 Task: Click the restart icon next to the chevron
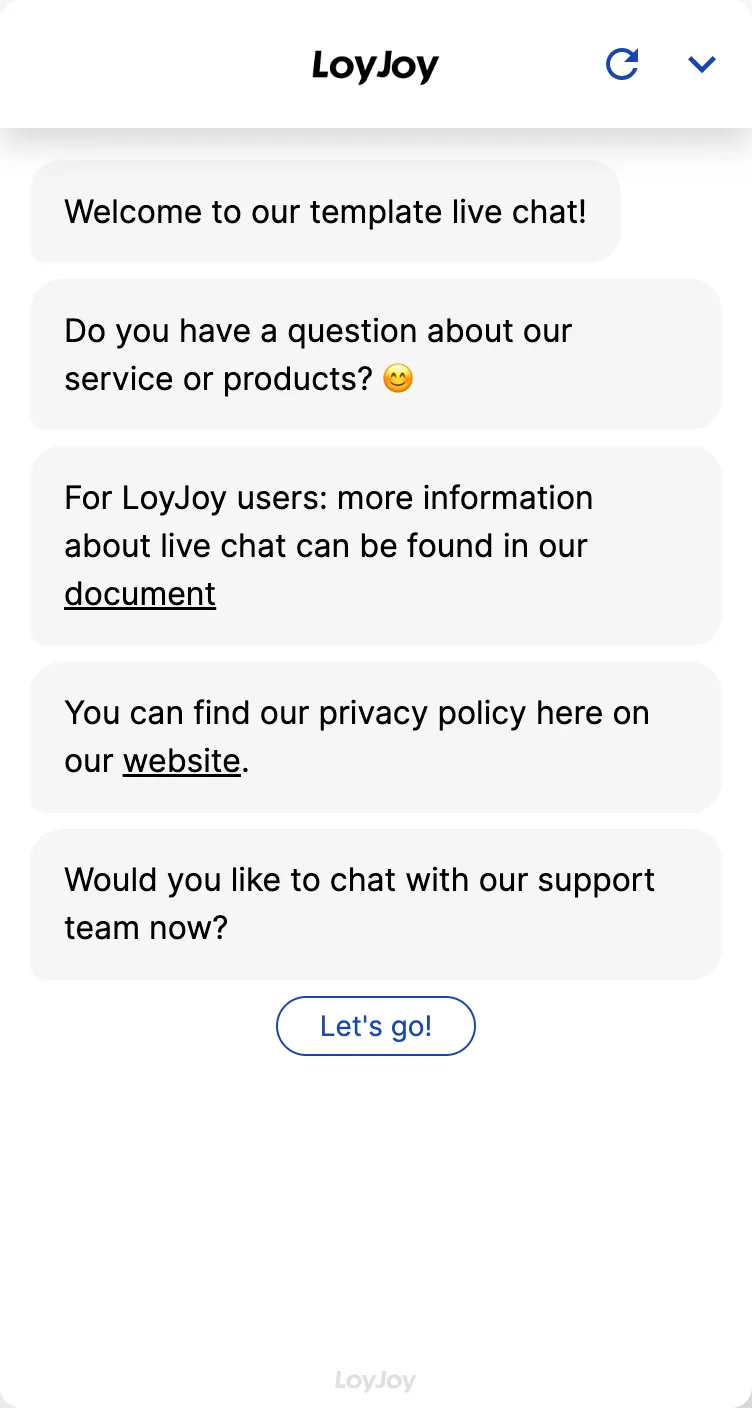click(x=622, y=63)
